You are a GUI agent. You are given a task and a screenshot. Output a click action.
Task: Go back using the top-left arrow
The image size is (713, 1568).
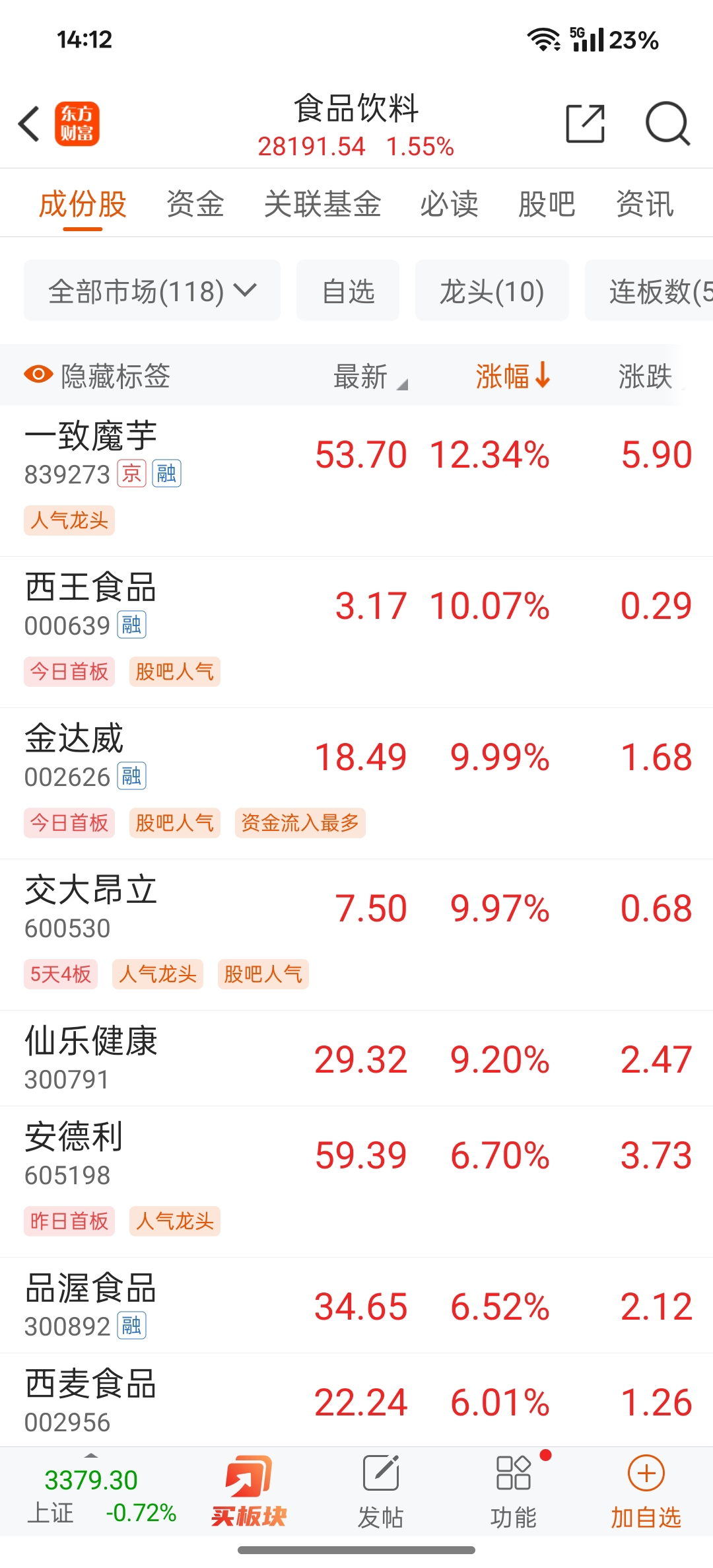pos(30,124)
